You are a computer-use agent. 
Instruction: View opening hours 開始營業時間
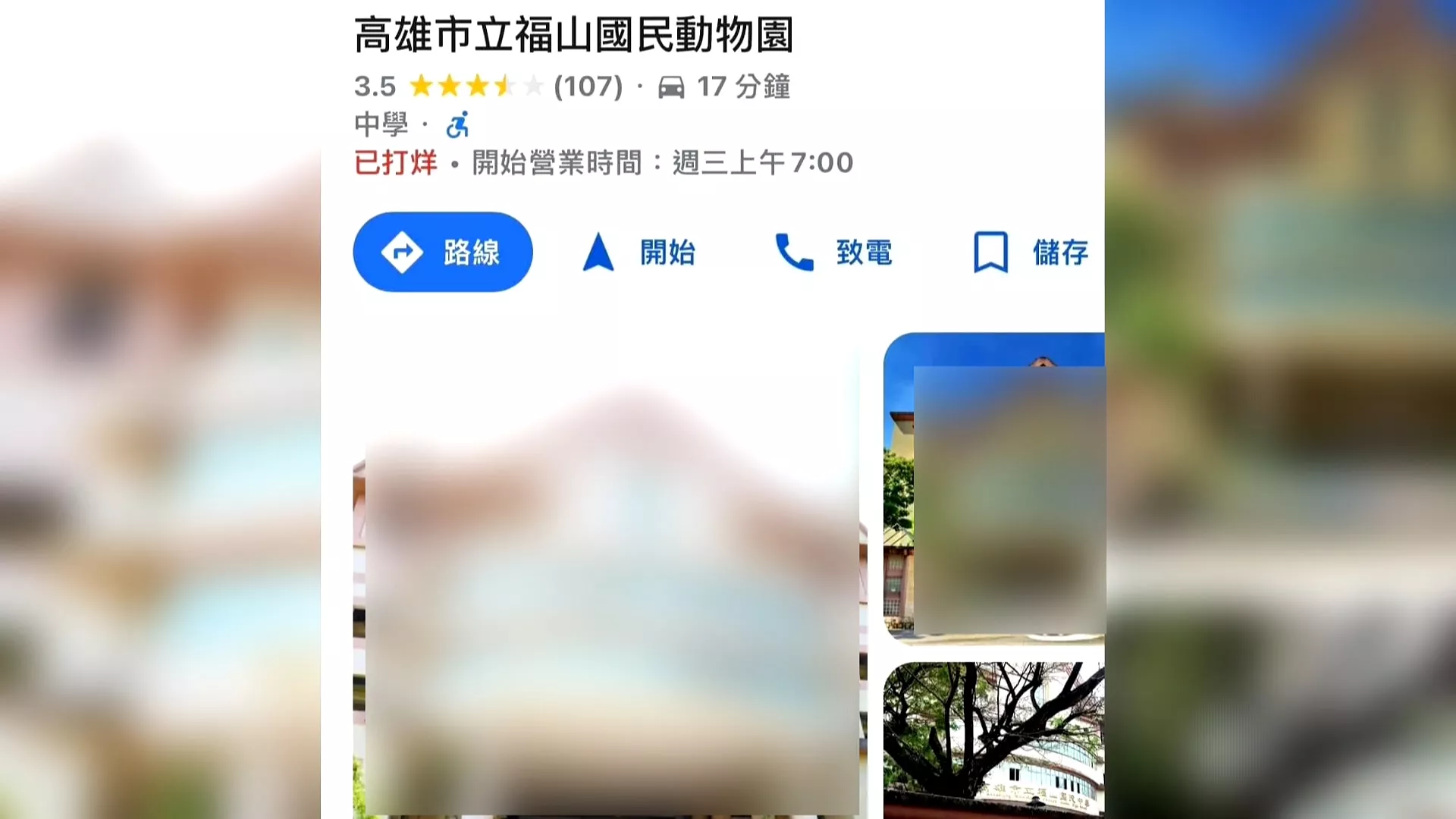(661, 163)
